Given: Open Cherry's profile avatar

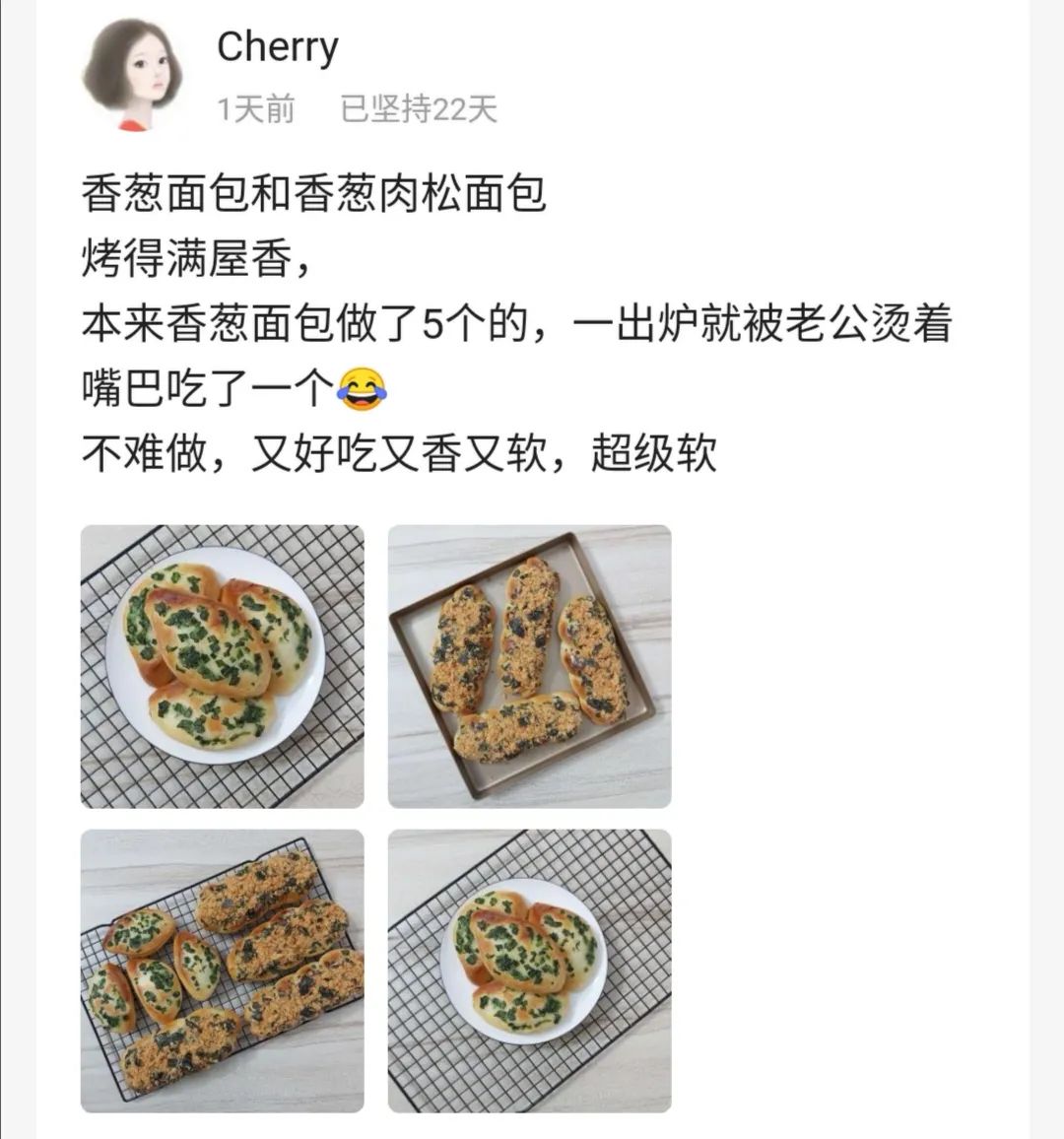Looking at the screenshot, I should pyautogui.click(x=133, y=74).
